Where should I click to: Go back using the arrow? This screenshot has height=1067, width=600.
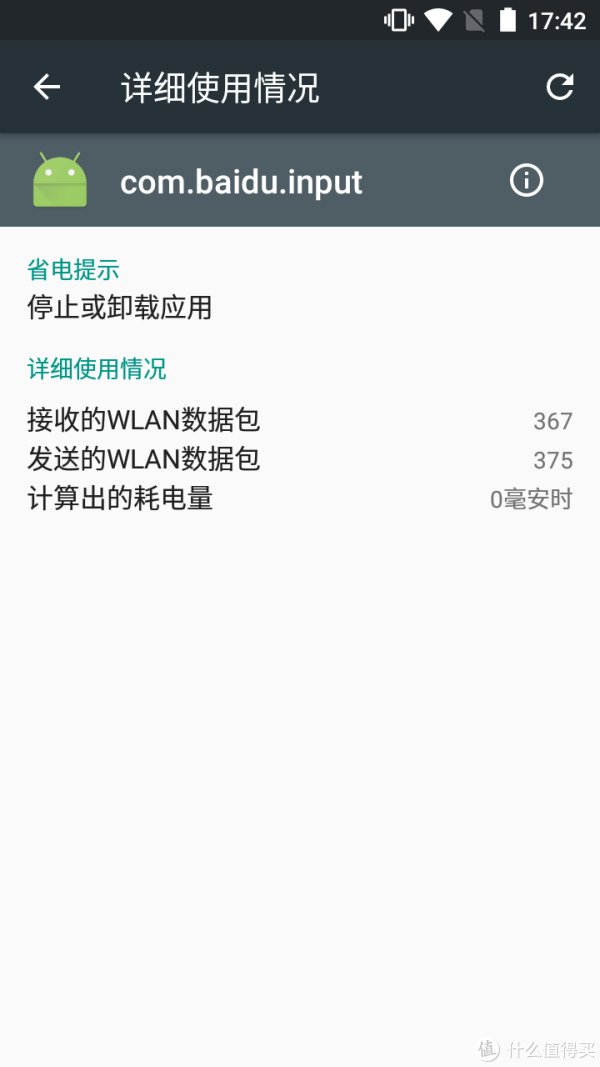pyautogui.click(x=47, y=87)
